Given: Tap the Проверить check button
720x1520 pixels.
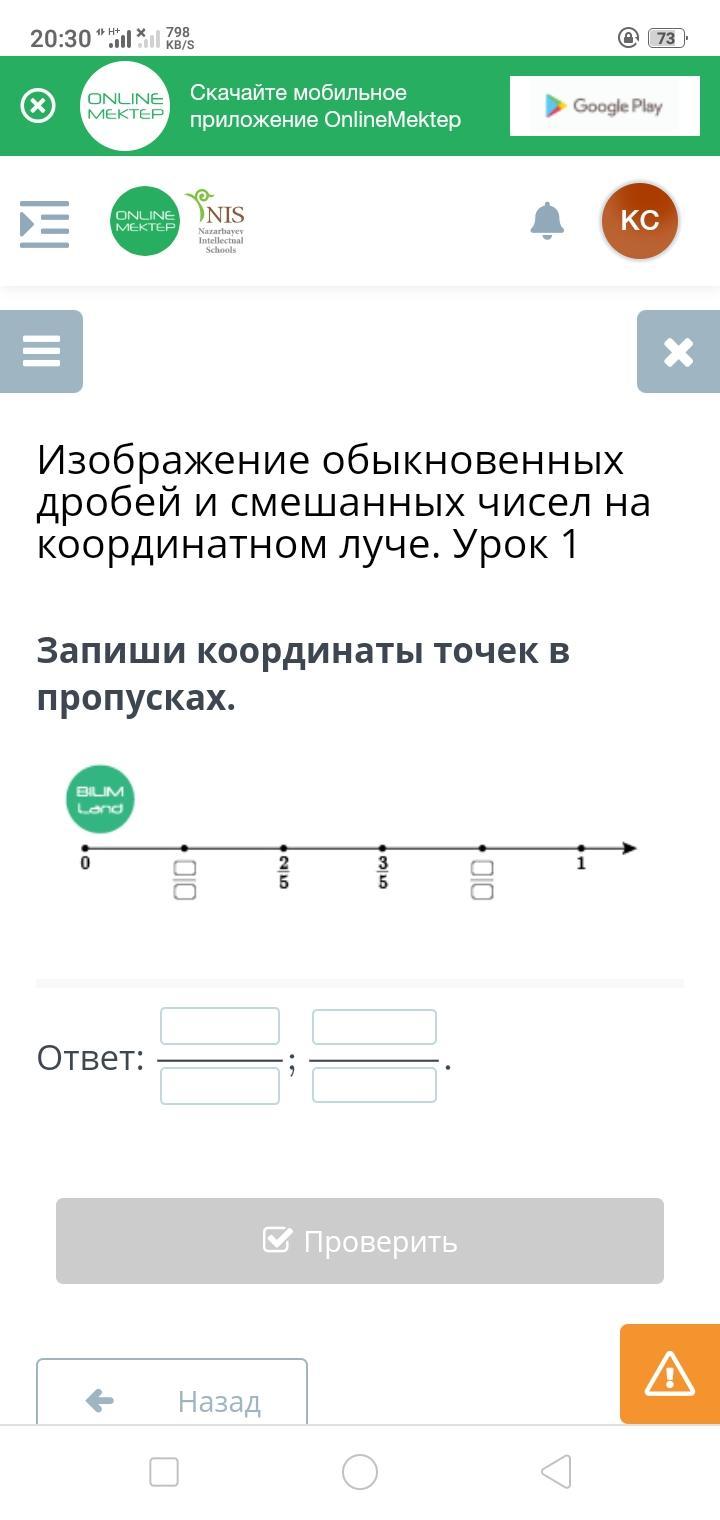Looking at the screenshot, I should [360, 1241].
